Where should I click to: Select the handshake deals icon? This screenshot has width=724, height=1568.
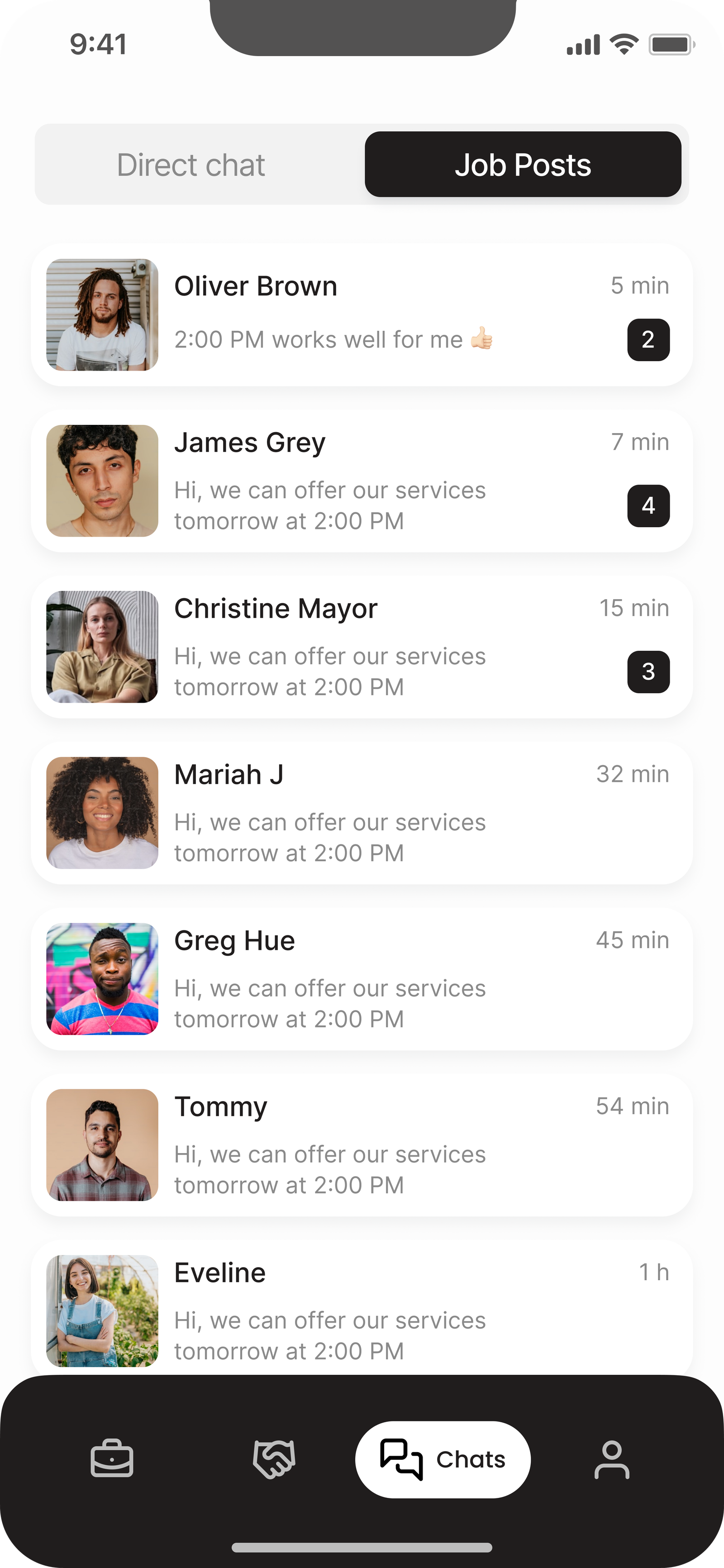click(273, 1459)
